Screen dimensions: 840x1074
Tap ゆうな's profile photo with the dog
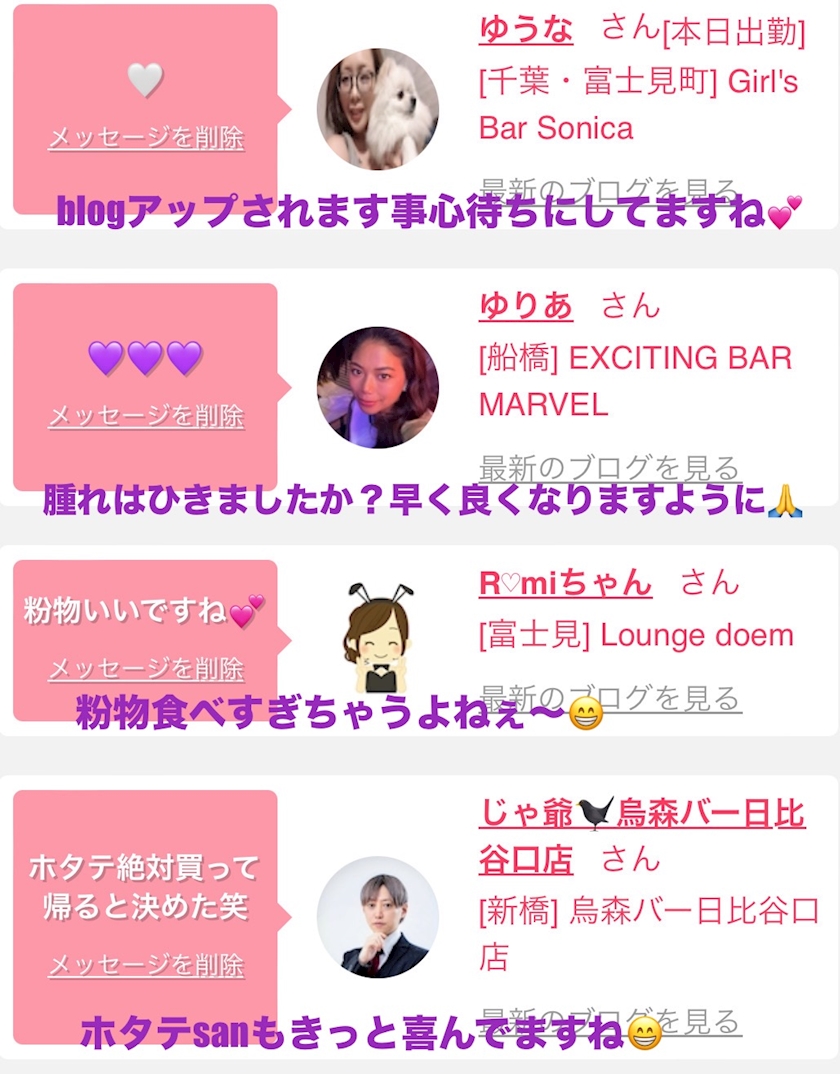pos(378,109)
